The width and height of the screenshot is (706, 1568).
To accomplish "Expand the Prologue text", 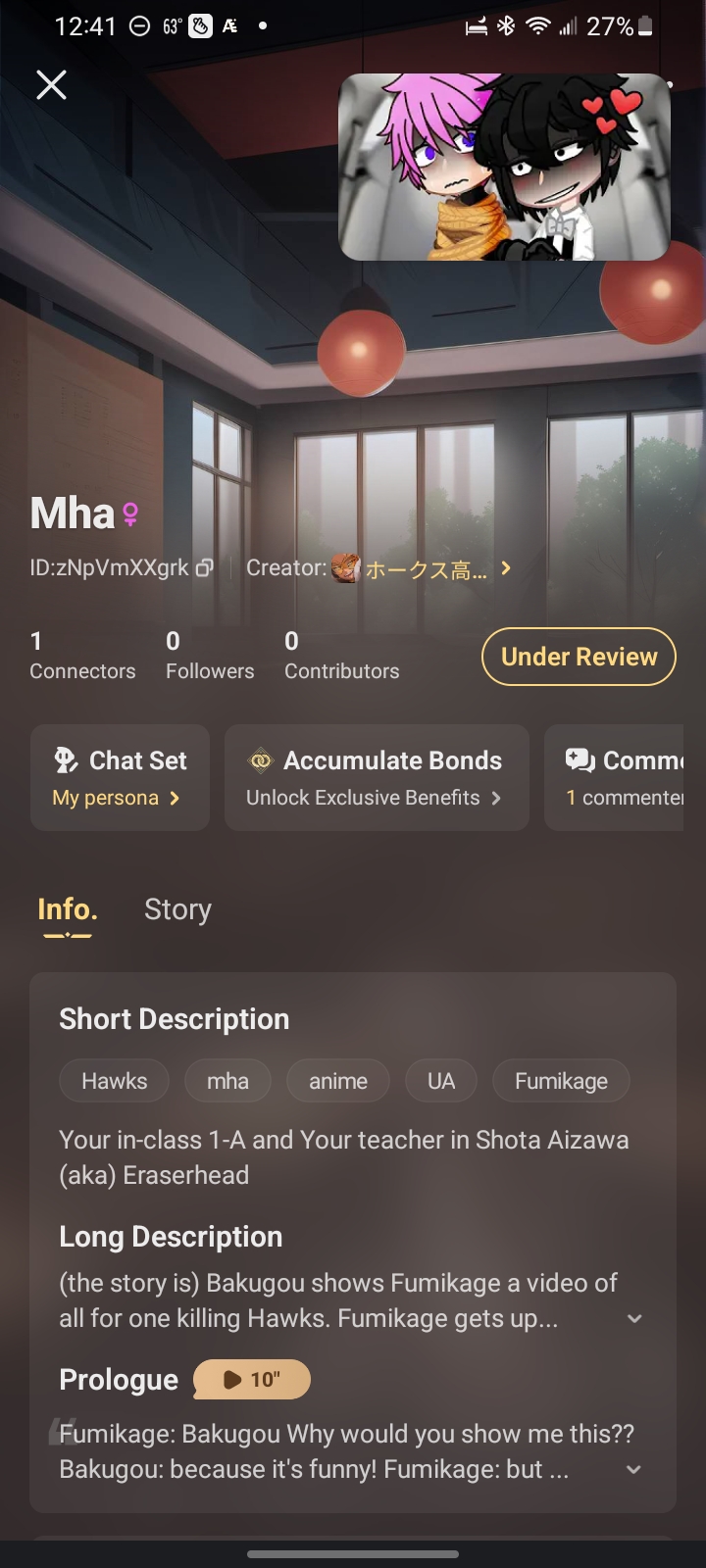I will point(634,1470).
